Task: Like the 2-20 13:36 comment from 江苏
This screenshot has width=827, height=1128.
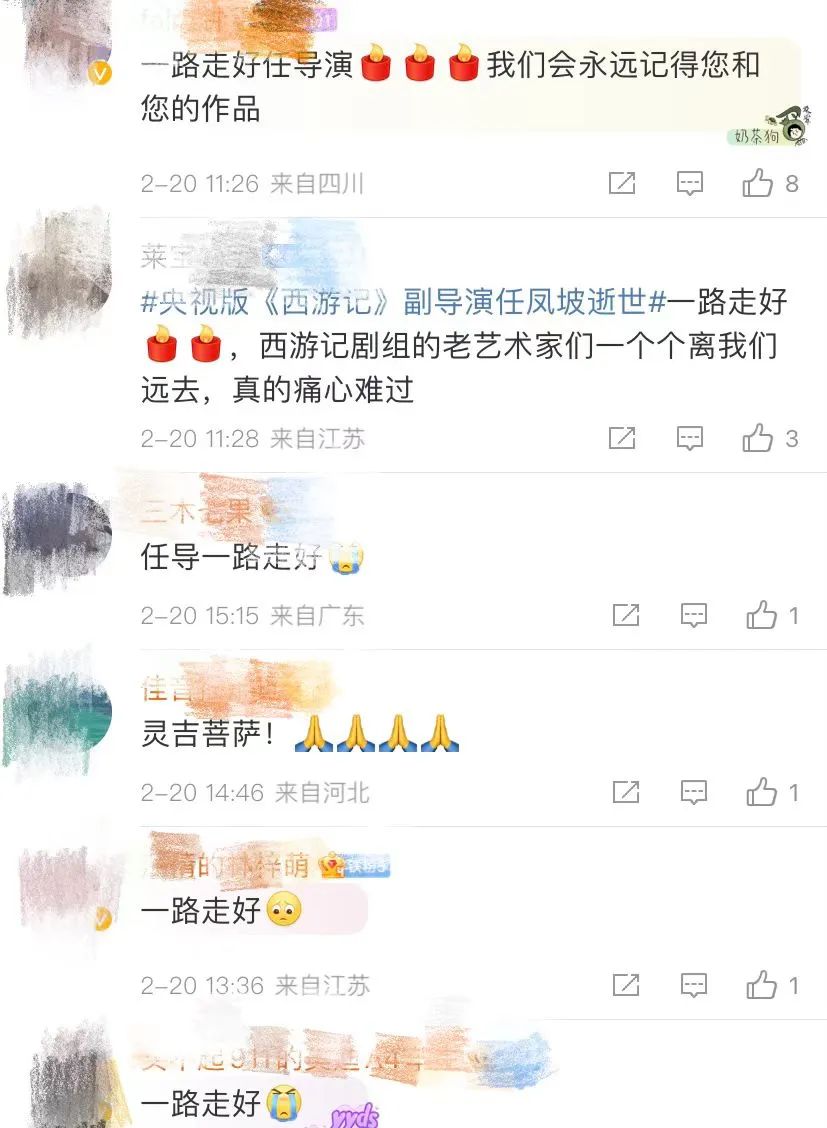Action: click(x=761, y=985)
